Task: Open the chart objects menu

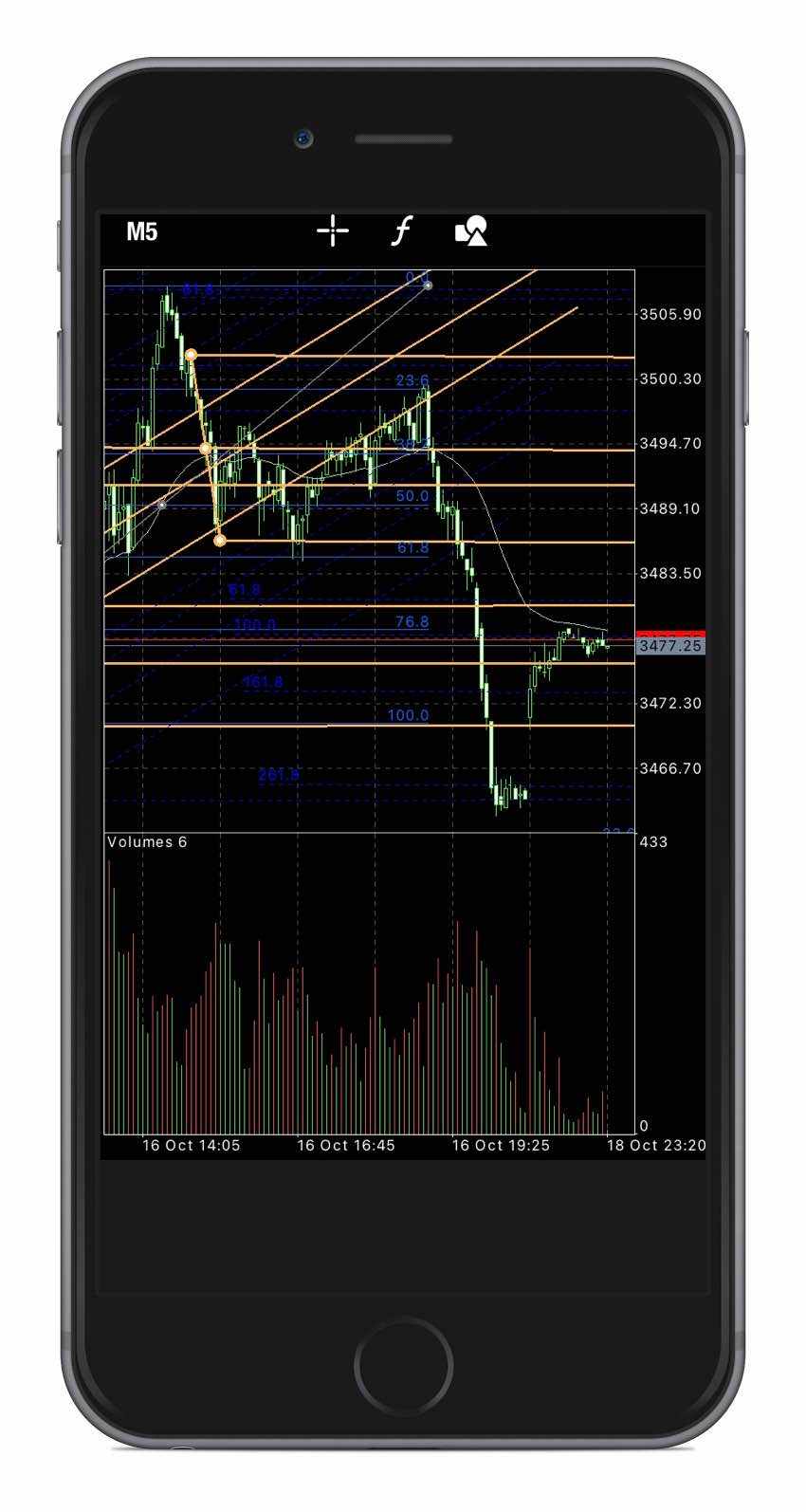Action: click(471, 230)
